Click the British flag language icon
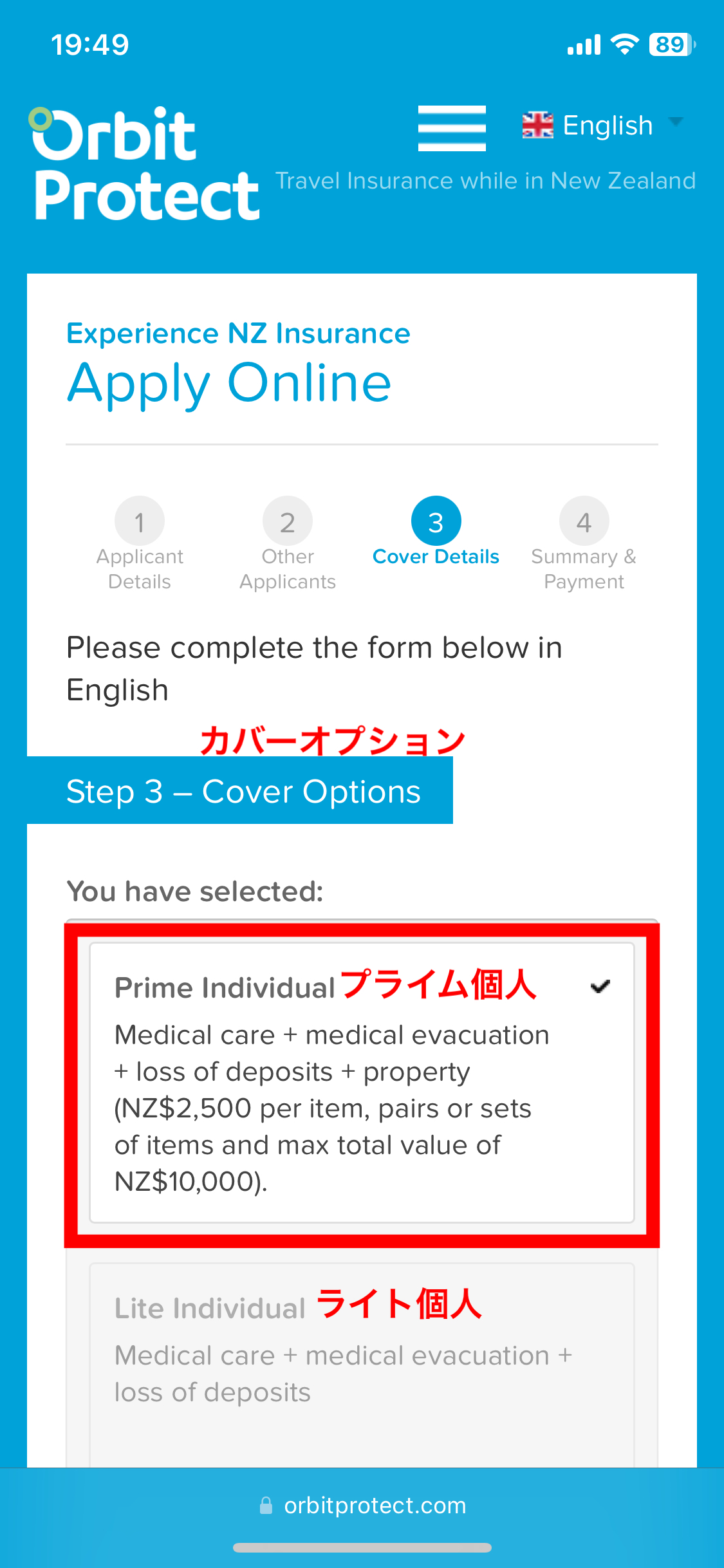This screenshot has height=1568, width=724. click(x=538, y=125)
